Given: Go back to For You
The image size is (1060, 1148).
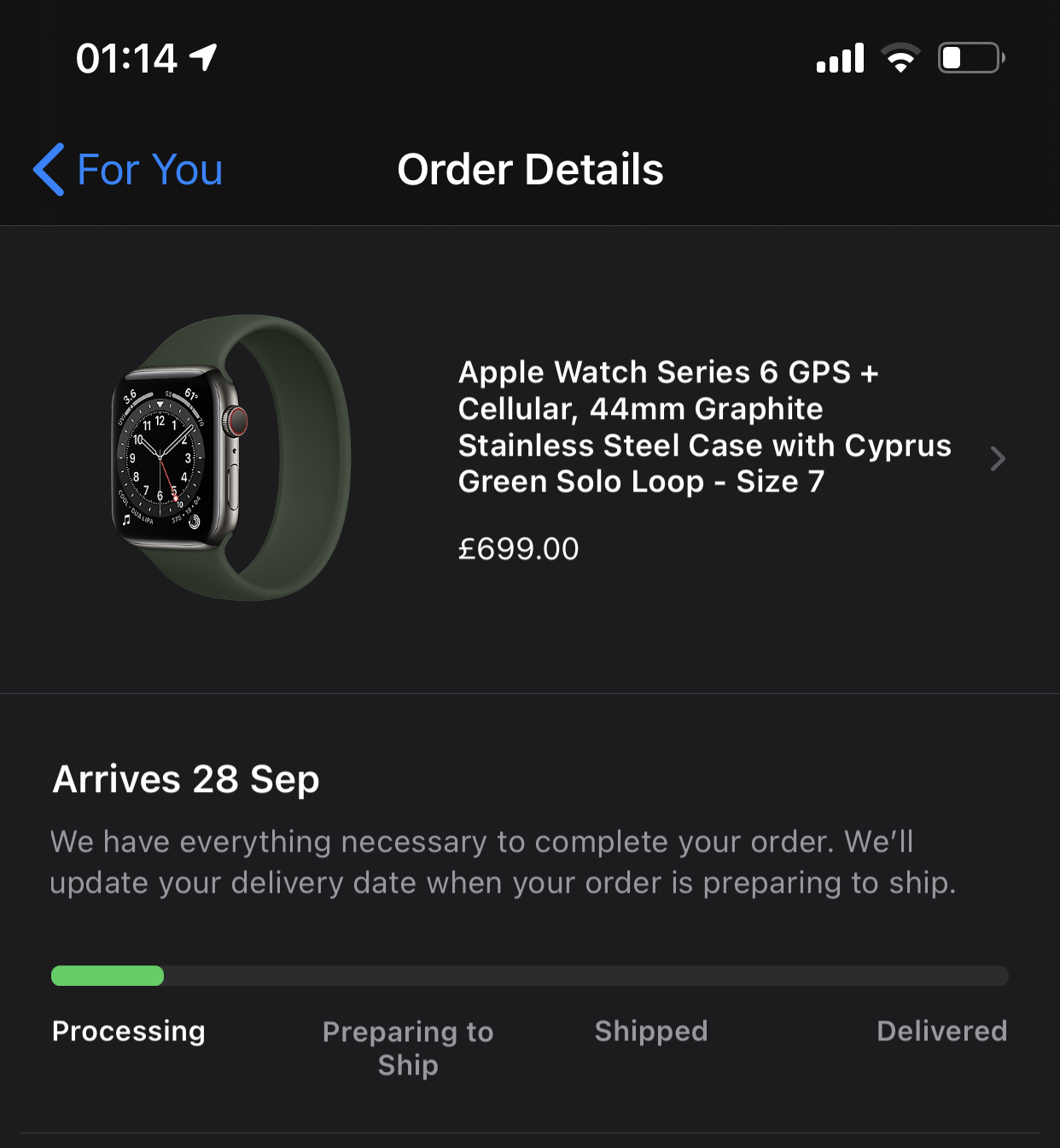Looking at the screenshot, I should [x=128, y=169].
